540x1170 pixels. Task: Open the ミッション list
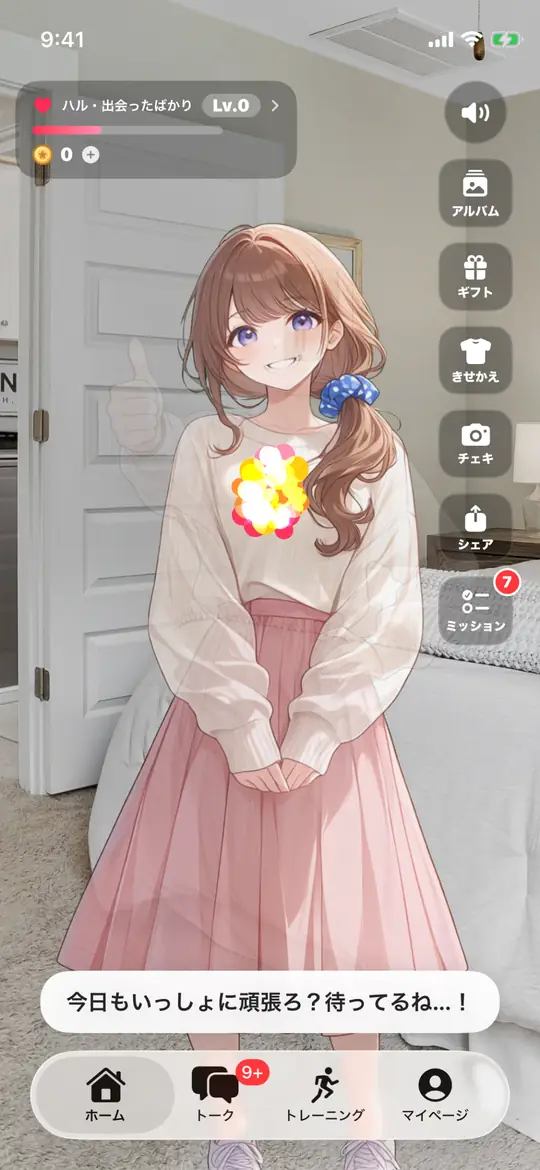click(475, 610)
